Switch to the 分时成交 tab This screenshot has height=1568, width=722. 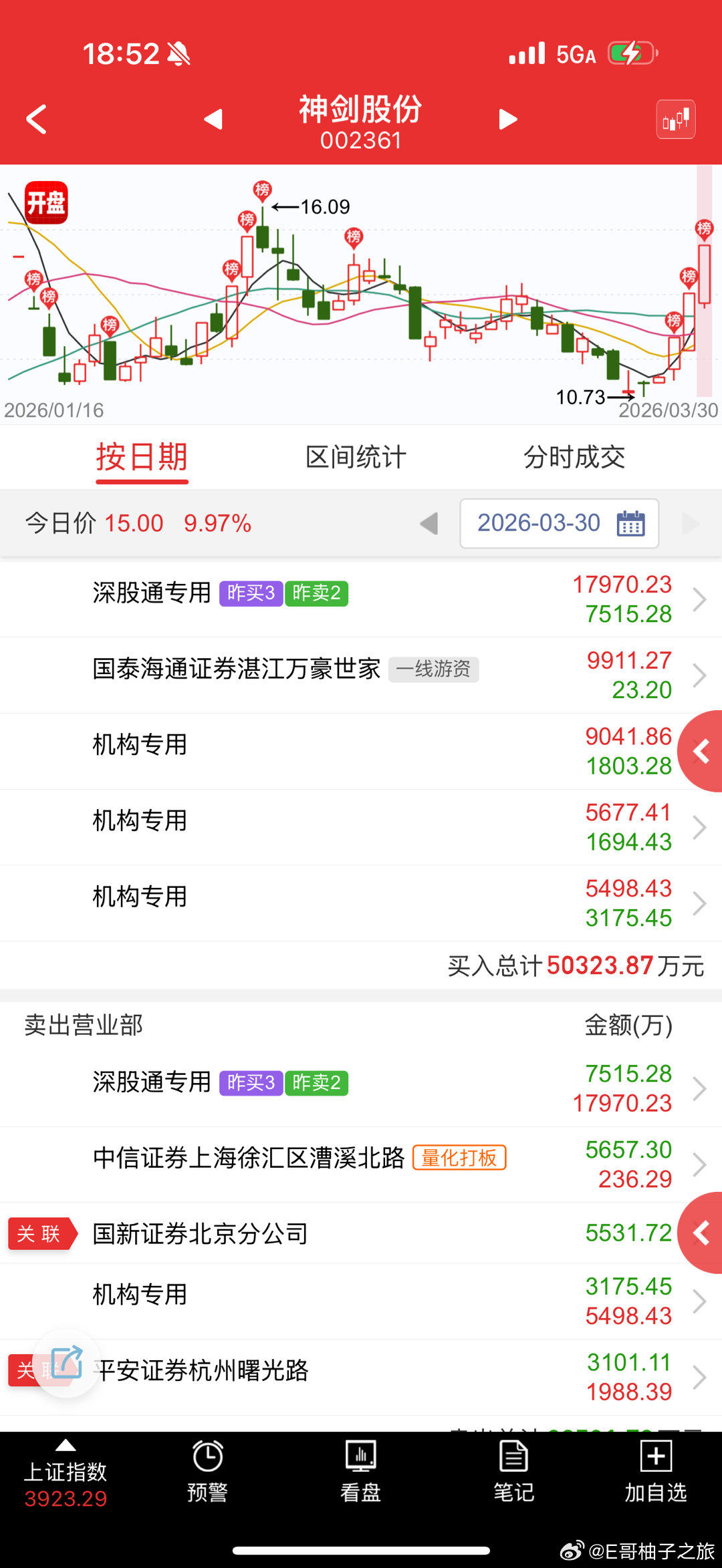pyautogui.click(x=575, y=457)
